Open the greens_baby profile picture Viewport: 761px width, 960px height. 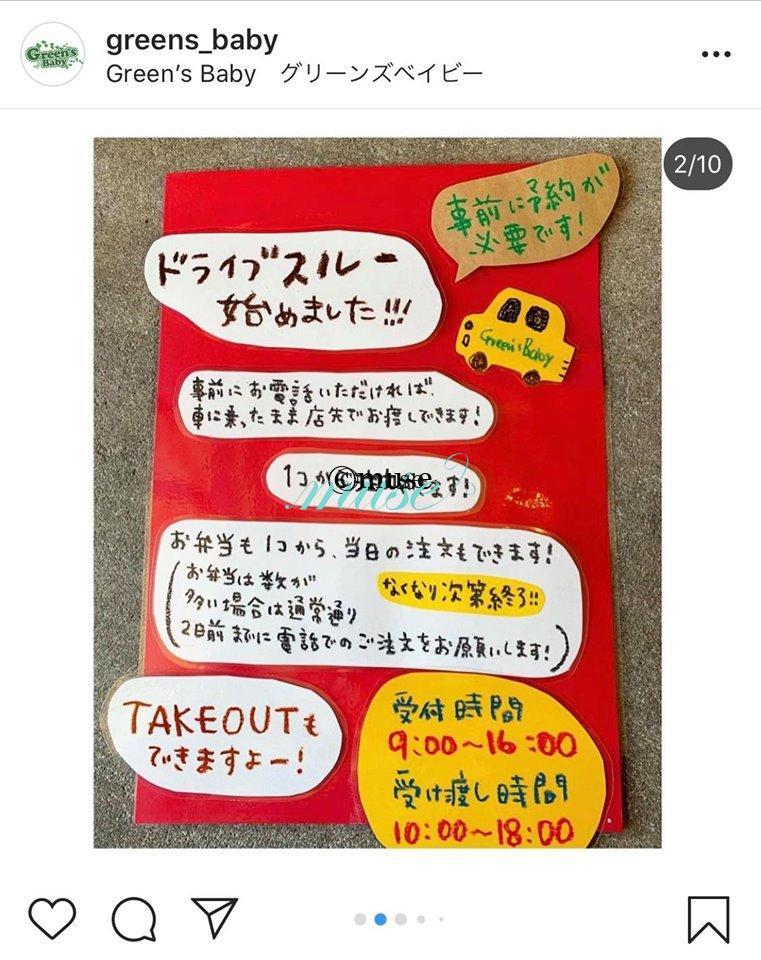pyautogui.click(x=52, y=54)
